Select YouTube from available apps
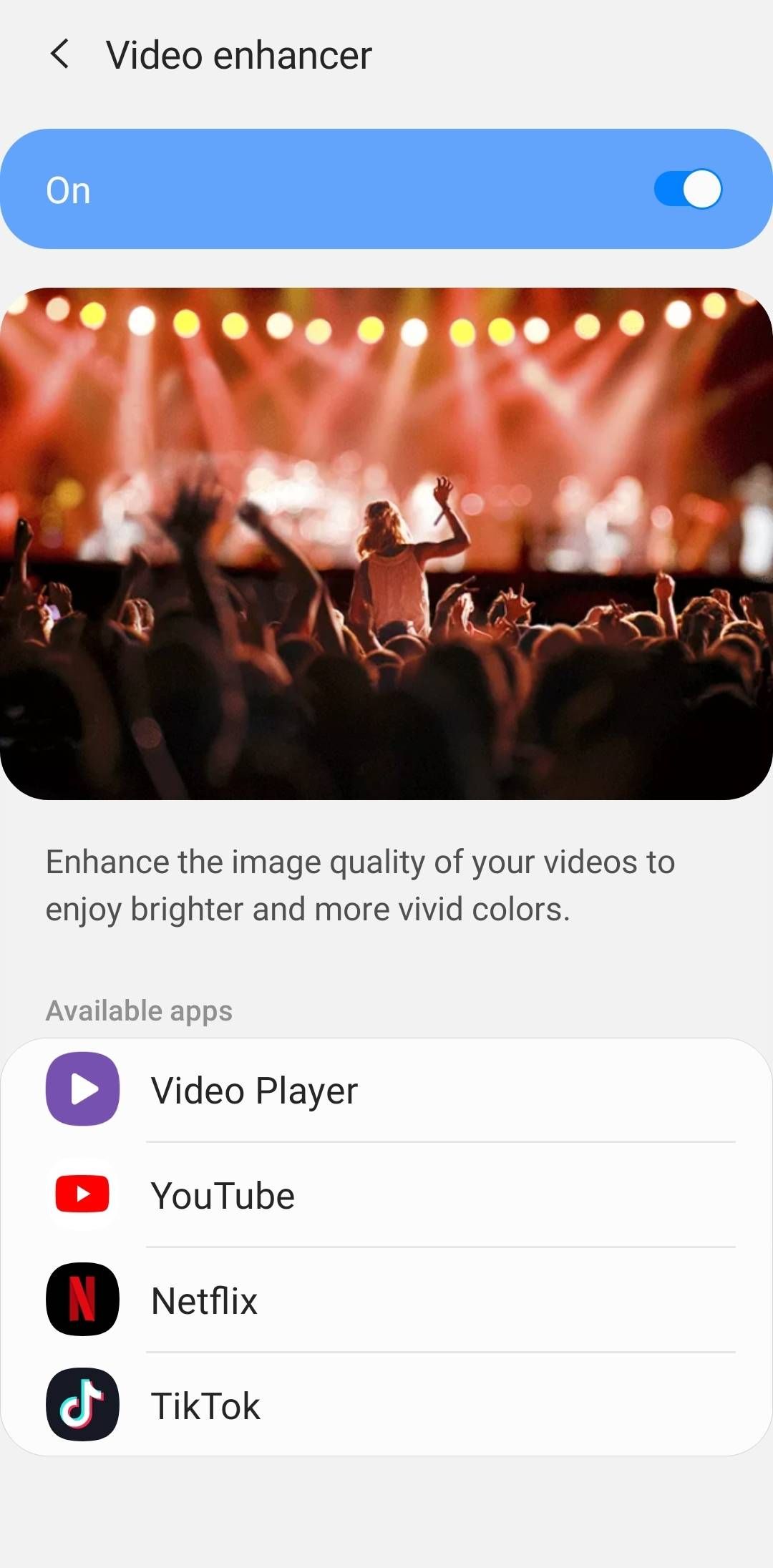773x1568 pixels. coord(386,1195)
